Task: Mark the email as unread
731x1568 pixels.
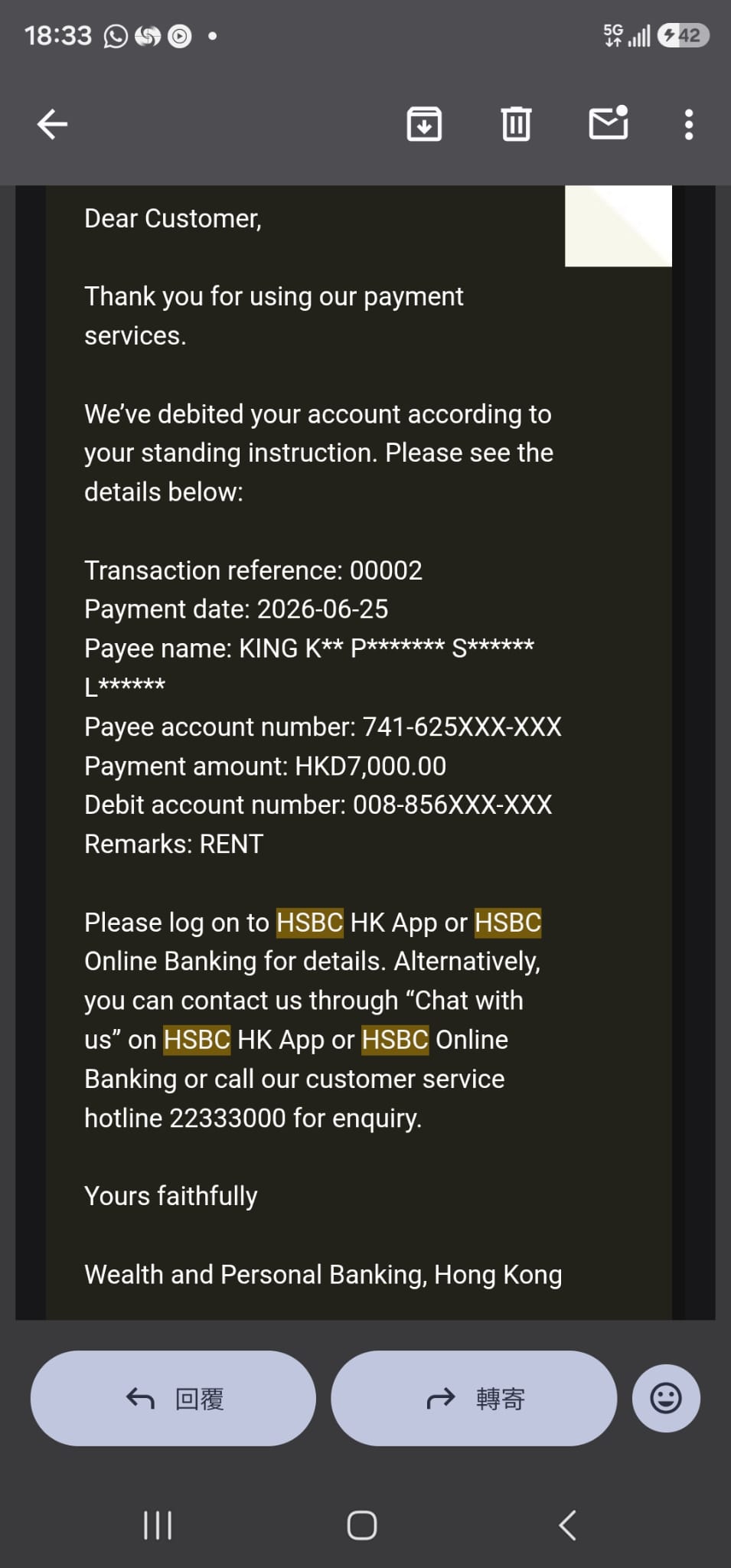Action: coord(609,122)
